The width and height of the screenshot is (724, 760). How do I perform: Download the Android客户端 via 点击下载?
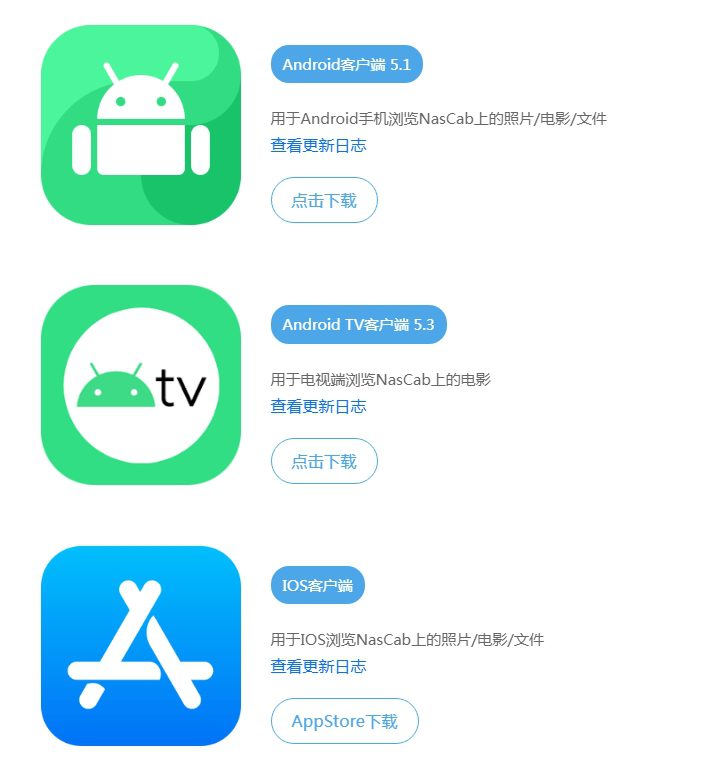click(324, 200)
